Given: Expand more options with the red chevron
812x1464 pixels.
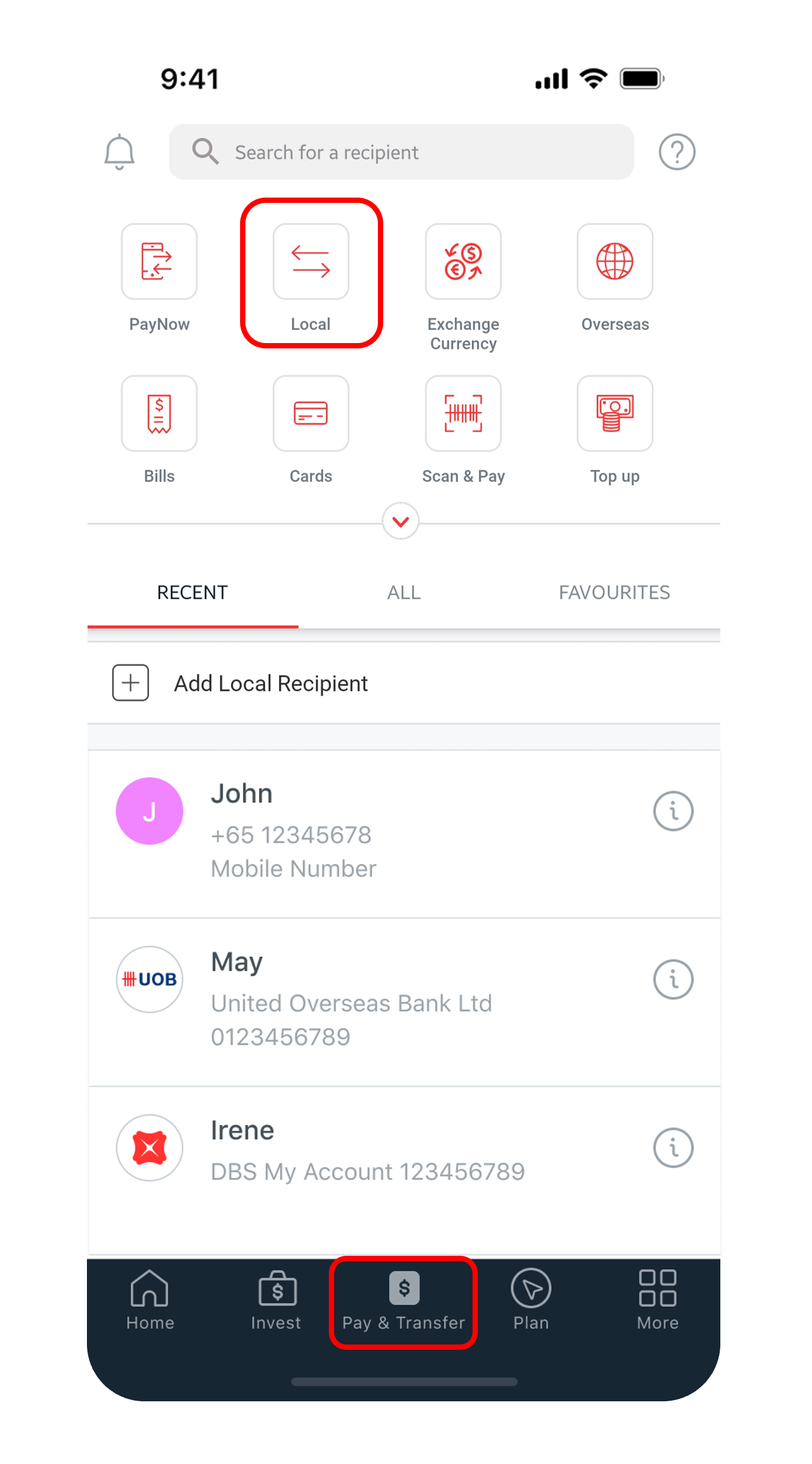Looking at the screenshot, I should [x=401, y=521].
